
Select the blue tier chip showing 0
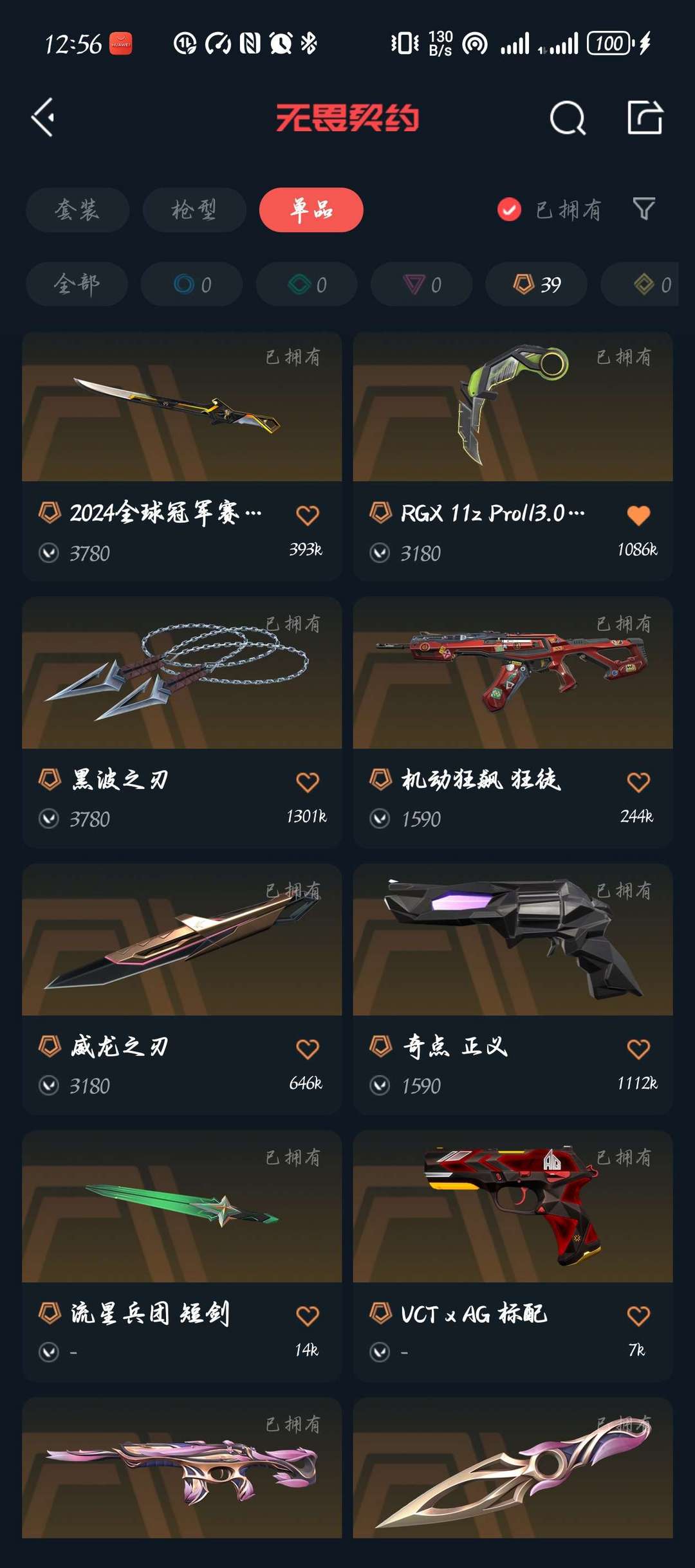tap(192, 284)
